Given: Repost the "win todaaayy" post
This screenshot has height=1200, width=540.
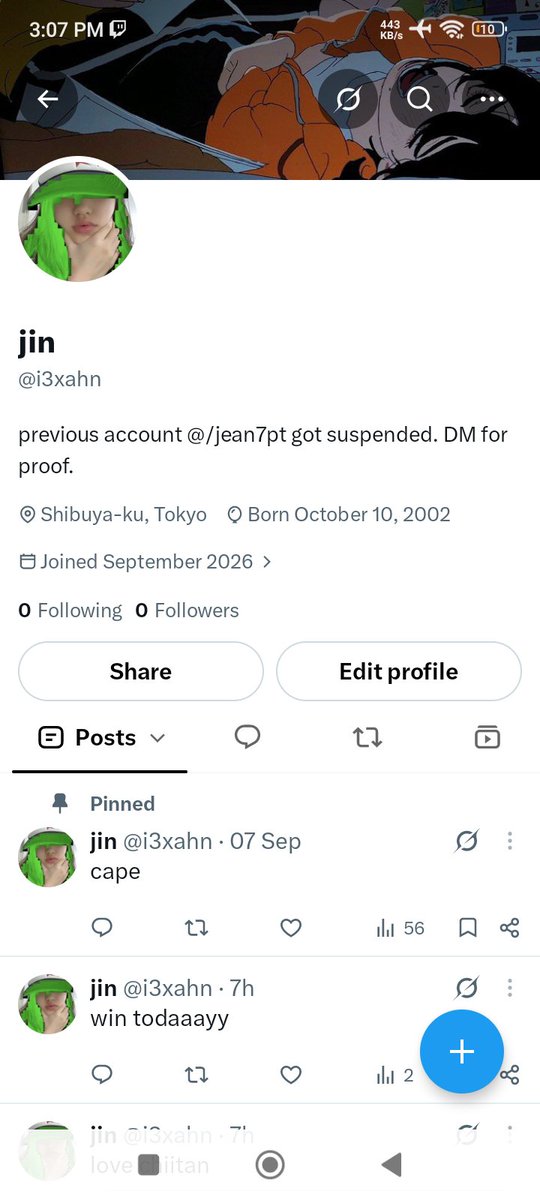Looking at the screenshot, I should coord(197,1075).
